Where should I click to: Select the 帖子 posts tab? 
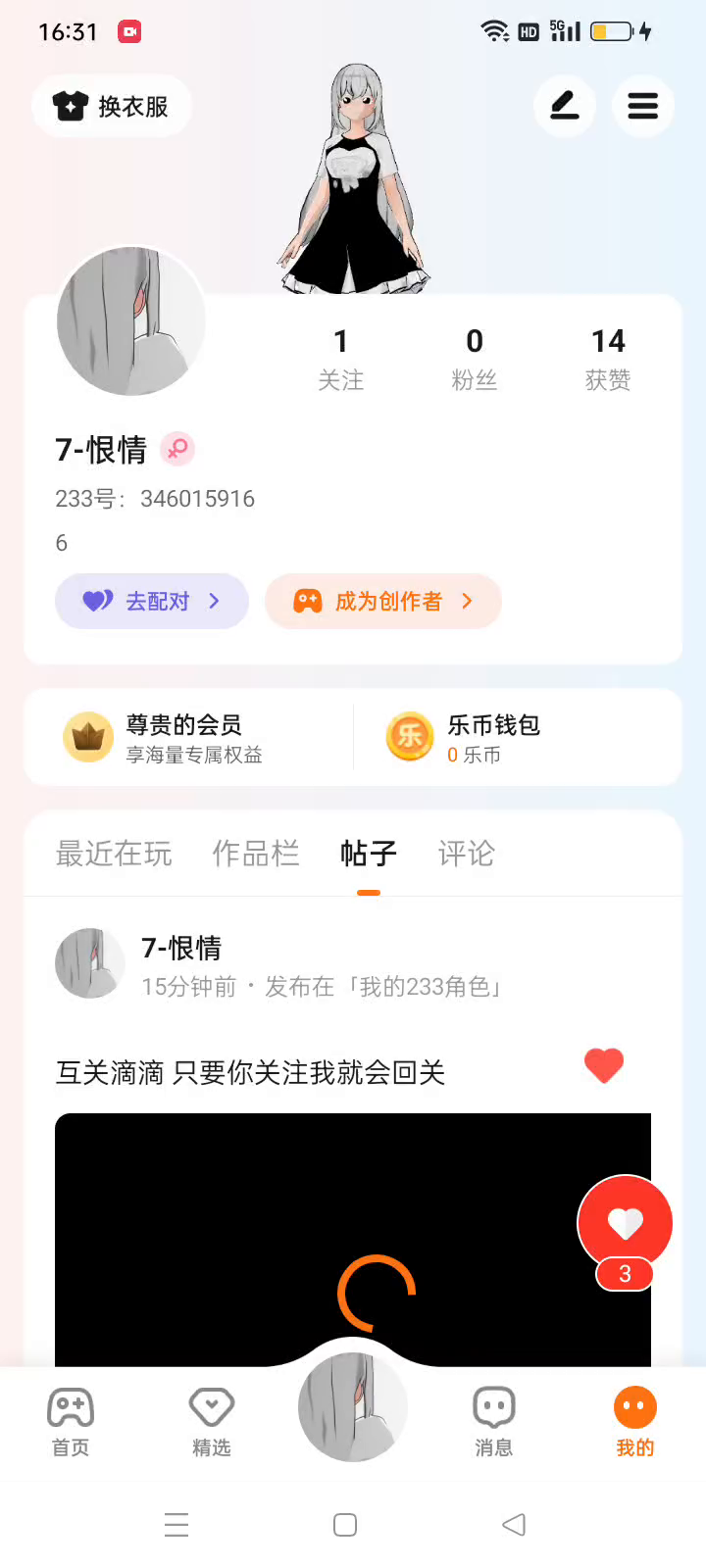point(369,854)
